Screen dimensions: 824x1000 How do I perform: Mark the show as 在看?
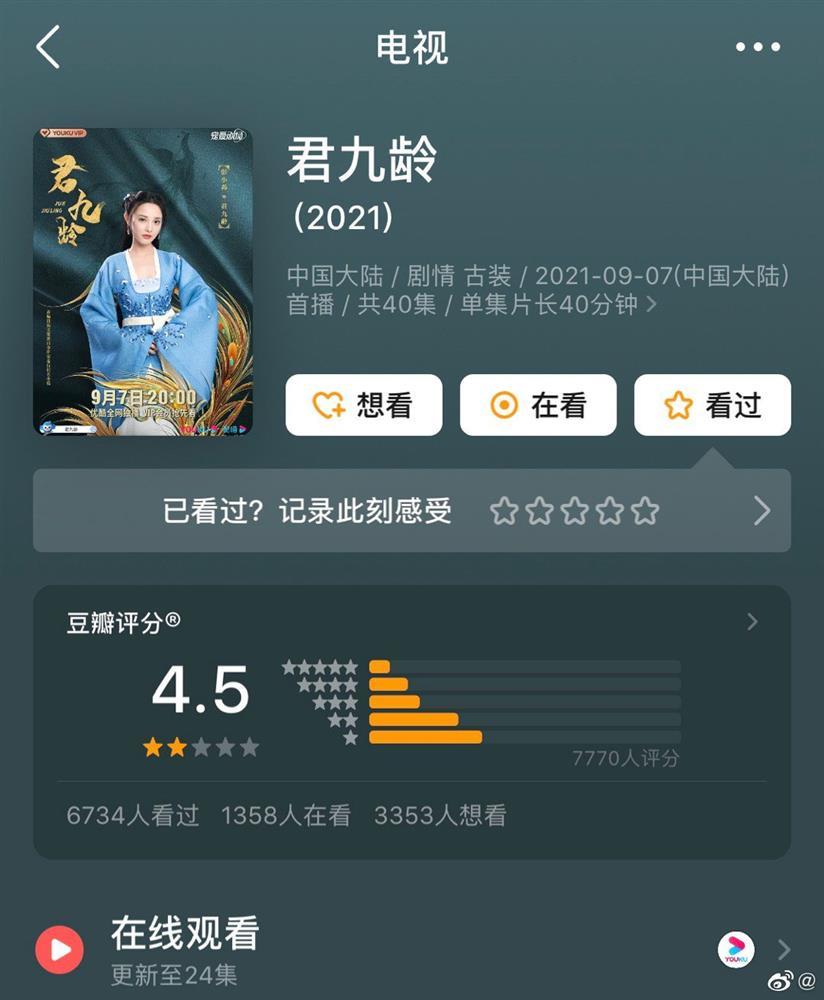tap(538, 405)
